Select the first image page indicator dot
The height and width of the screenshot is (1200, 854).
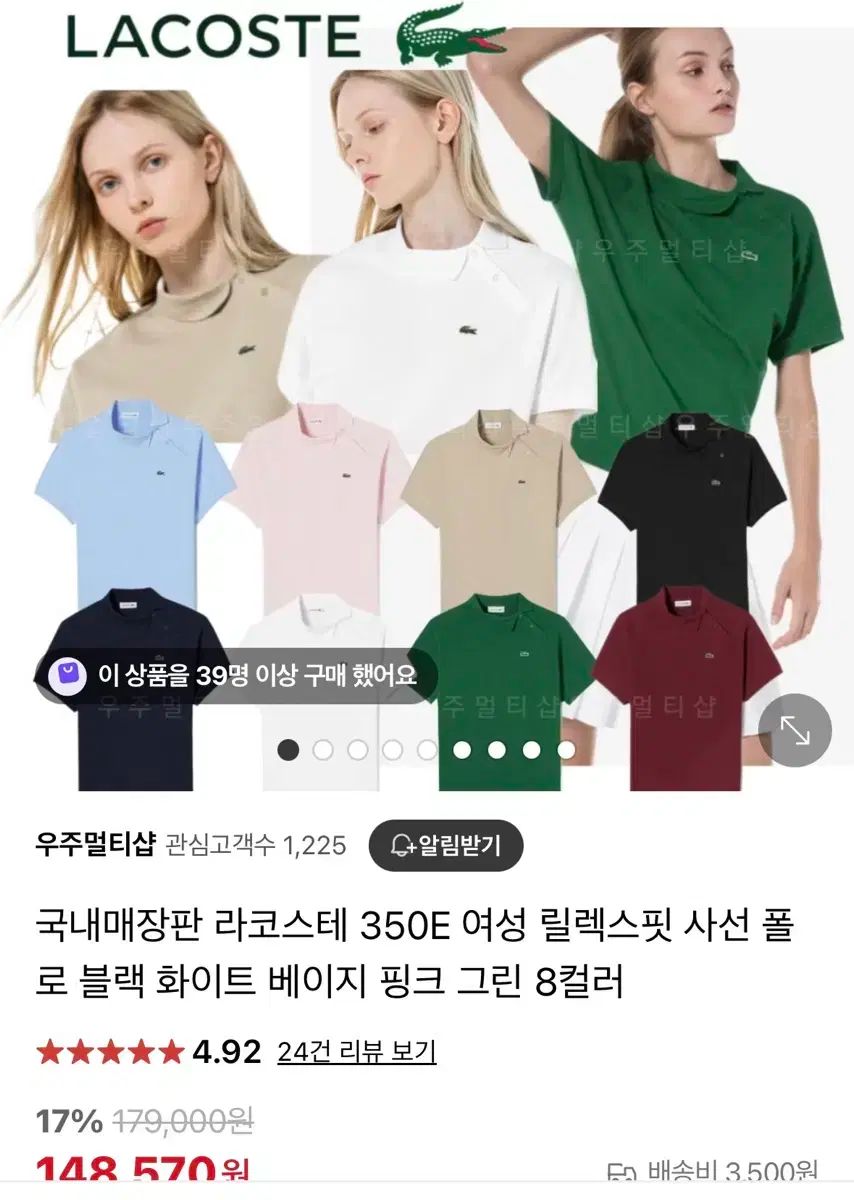(288, 749)
